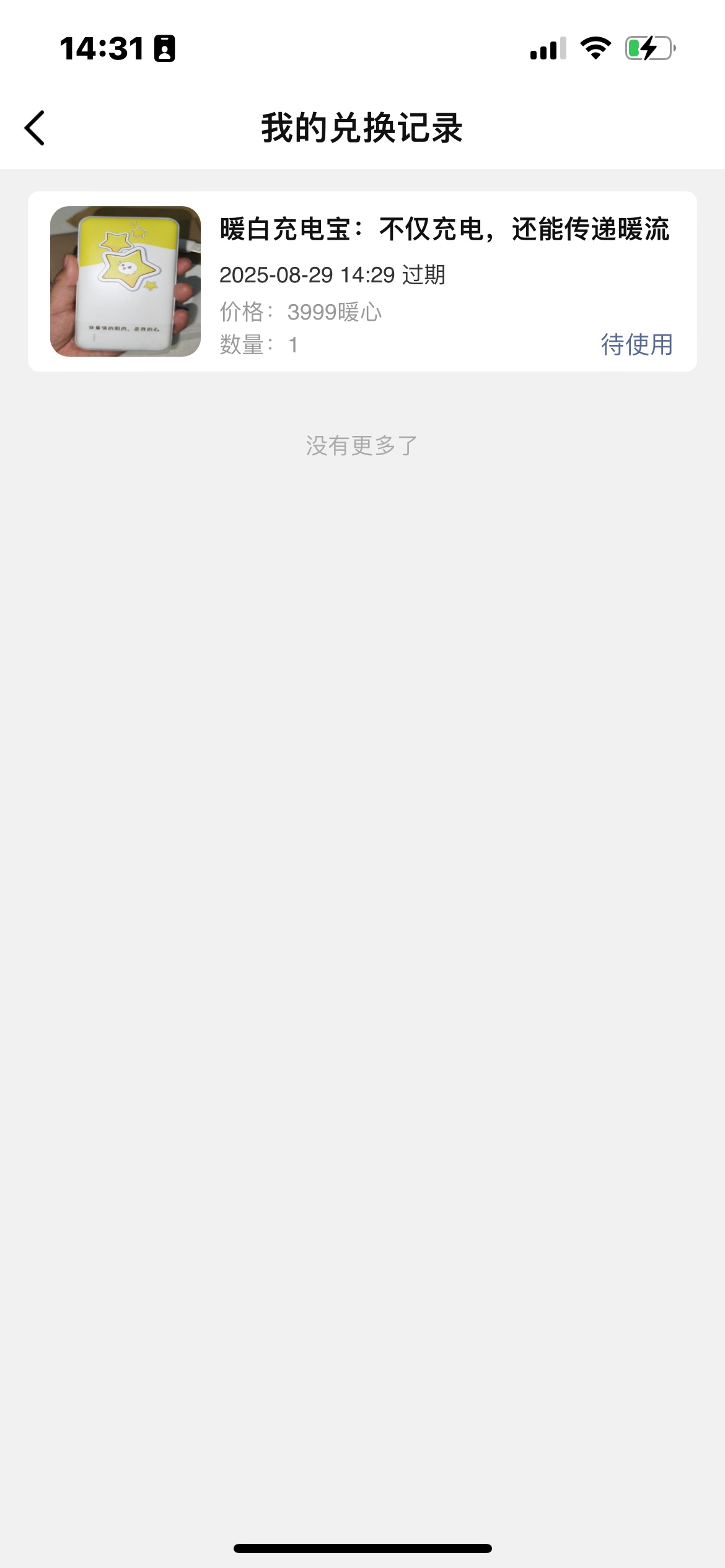This screenshot has height=1568, width=725.
Task: Tap the 待使用 status link
Action: 636,344
